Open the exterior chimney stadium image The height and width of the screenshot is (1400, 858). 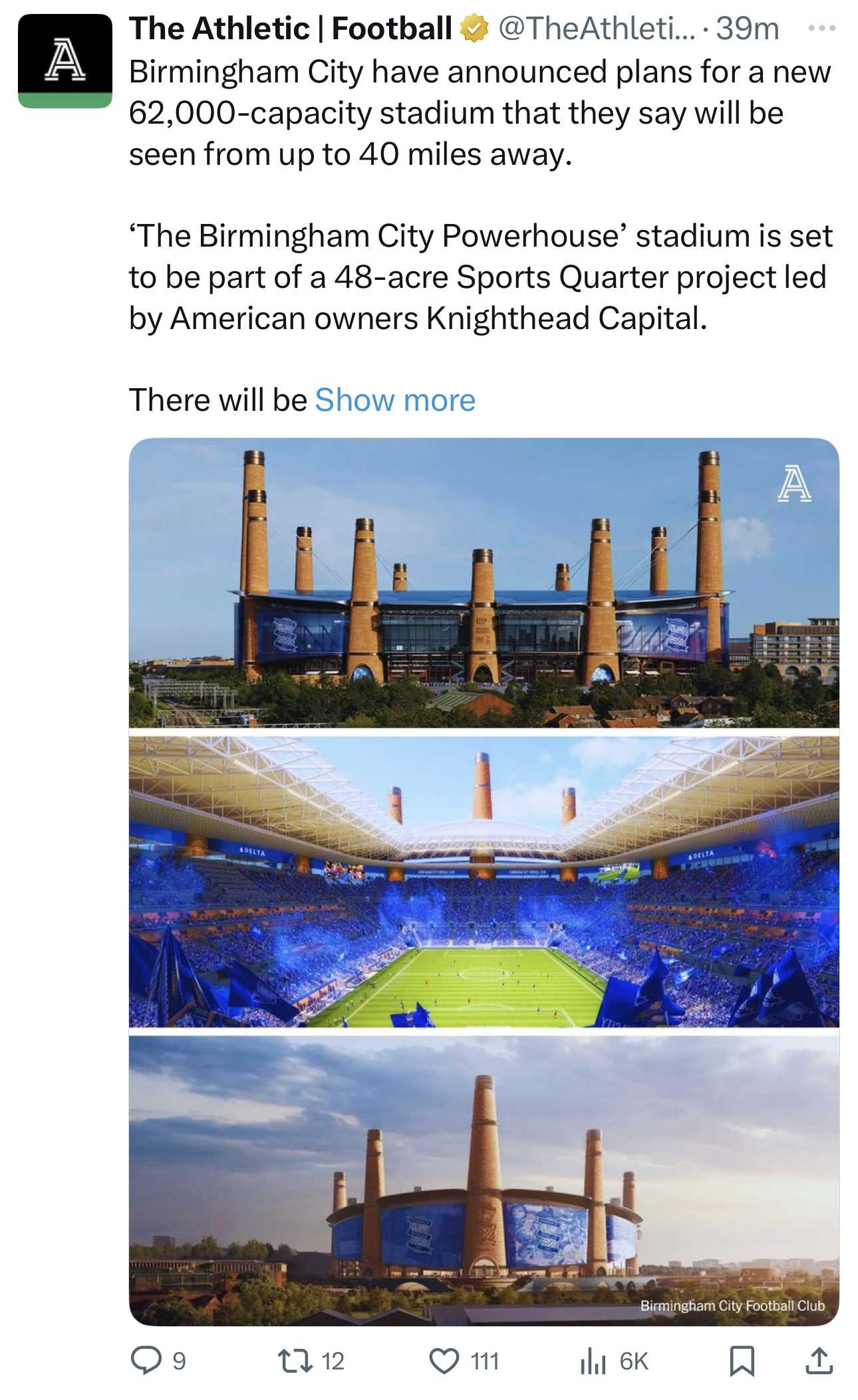484,582
